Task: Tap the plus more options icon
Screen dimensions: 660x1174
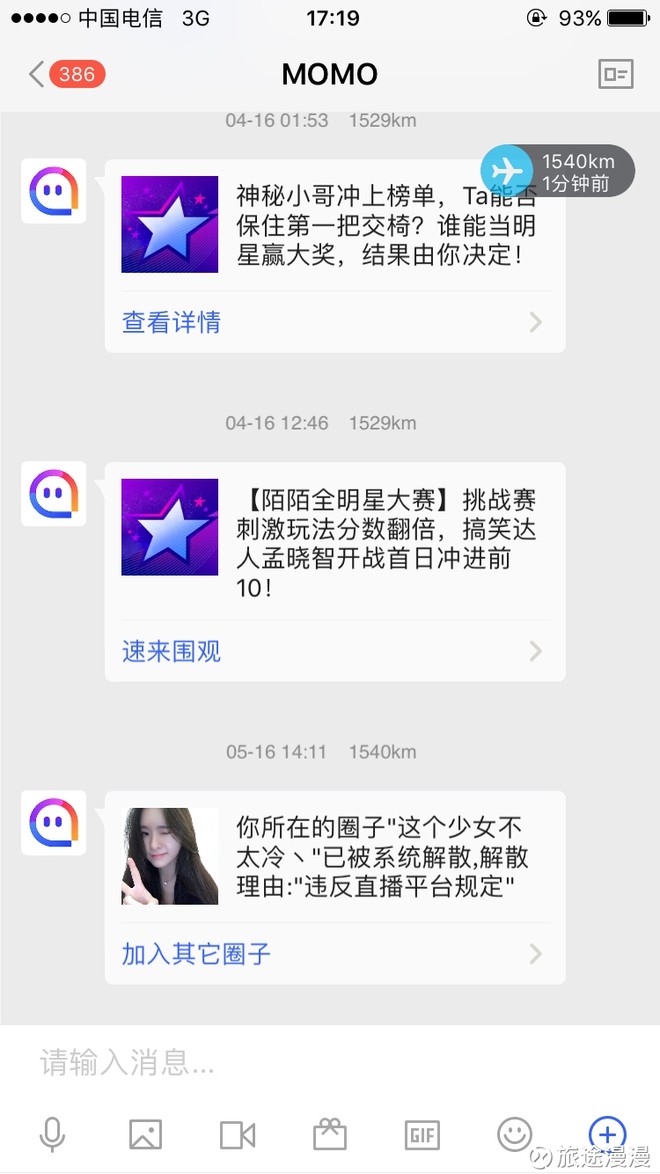Action: pos(607,1134)
